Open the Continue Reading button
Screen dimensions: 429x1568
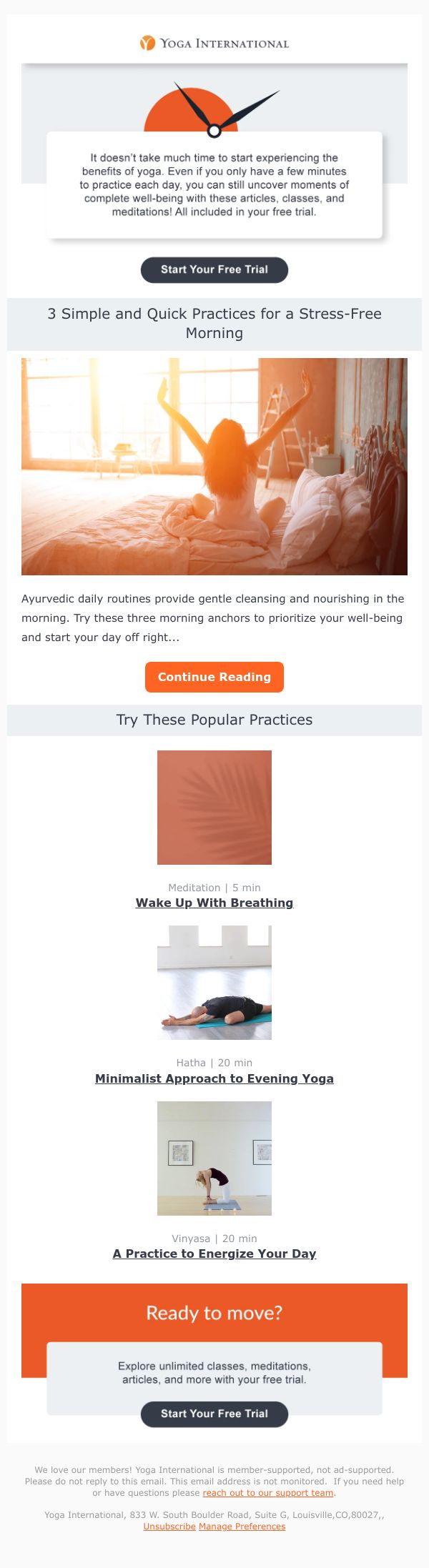click(x=214, y=677)
